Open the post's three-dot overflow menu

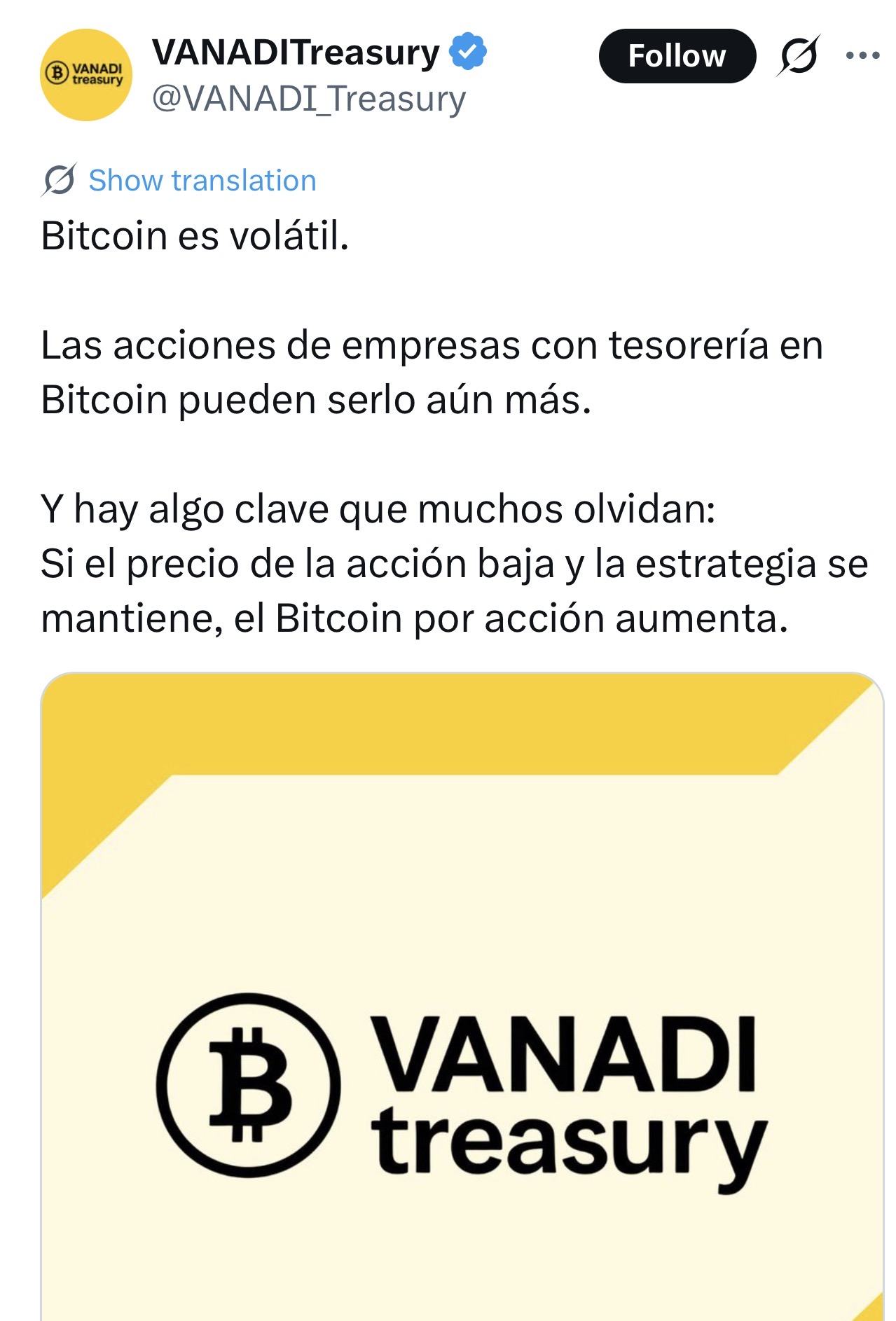tap(862, 55)
